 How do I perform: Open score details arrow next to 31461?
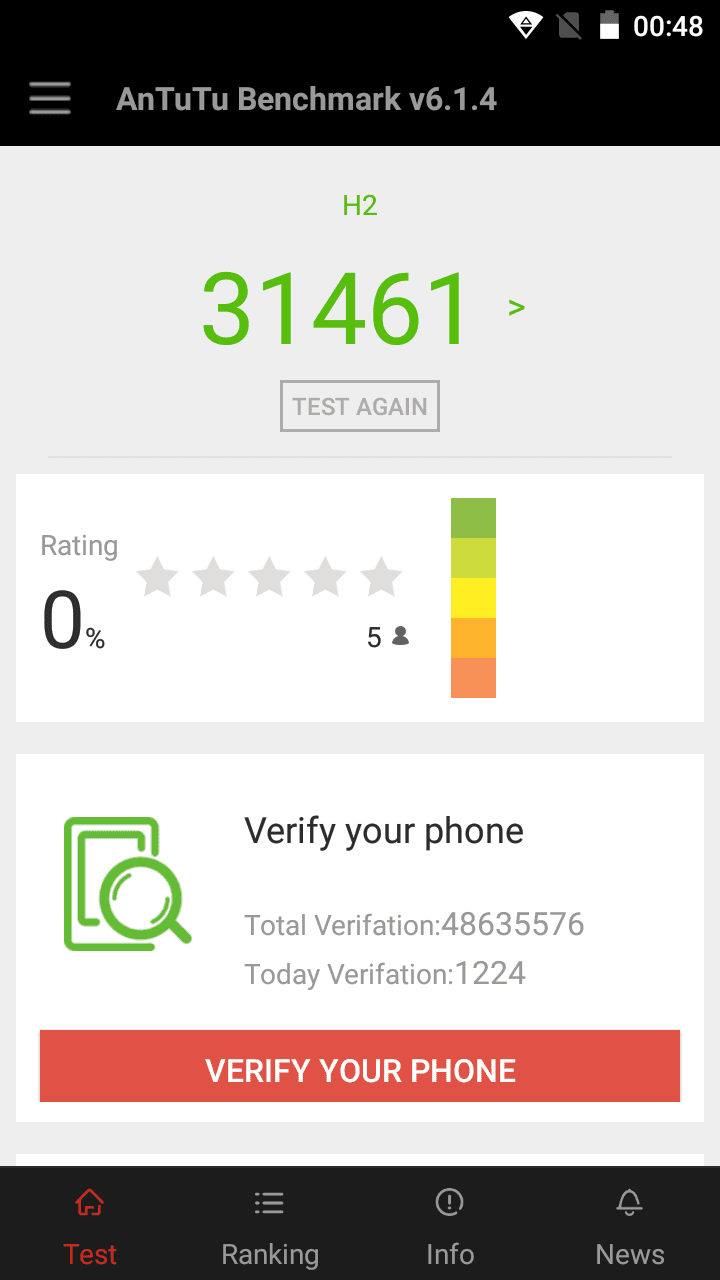pyautogui.click(x=516, y=307)
